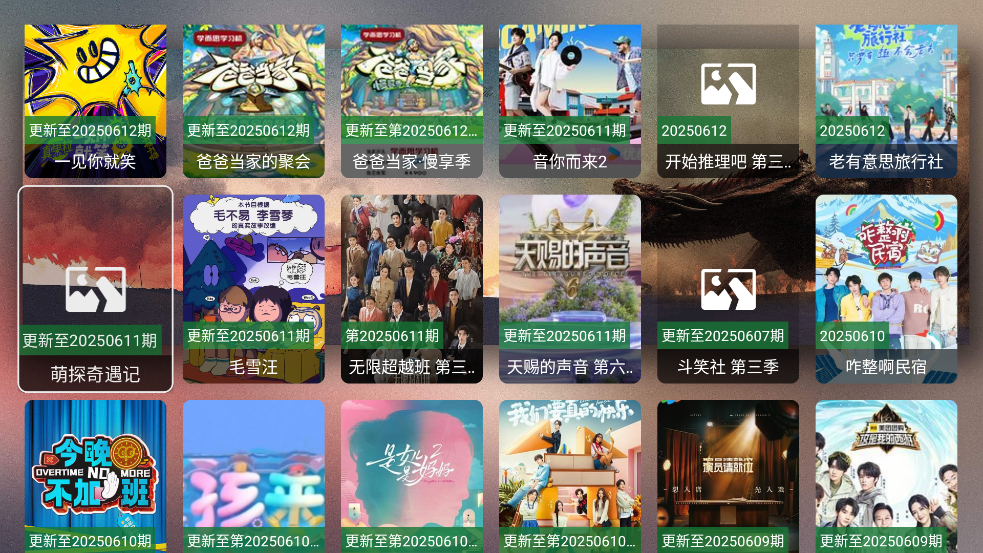Open 斗笑社 第三季 card
Viewport: 983px width, 553px height.
click(727, 288)
